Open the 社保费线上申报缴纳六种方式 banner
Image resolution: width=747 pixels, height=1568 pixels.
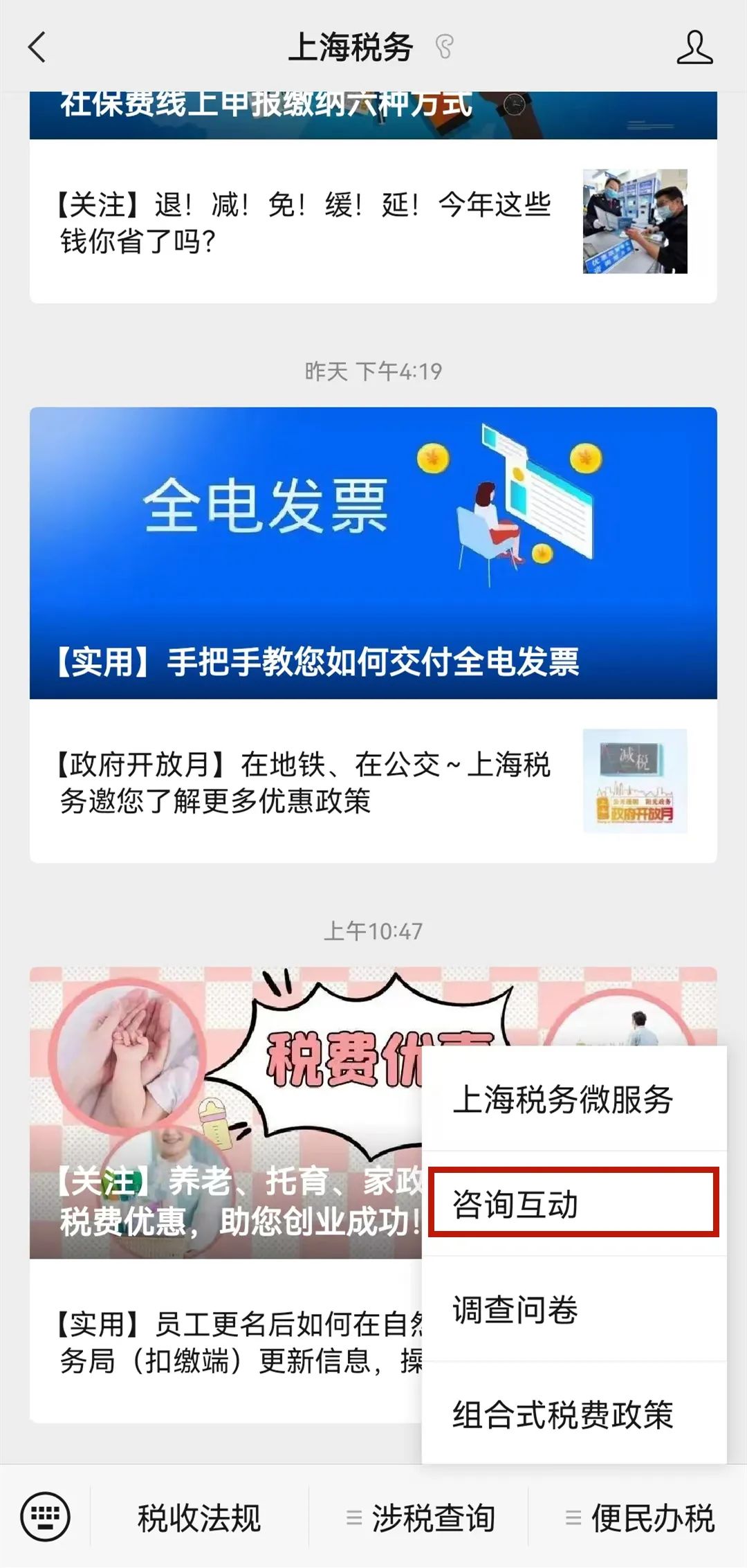373,115
